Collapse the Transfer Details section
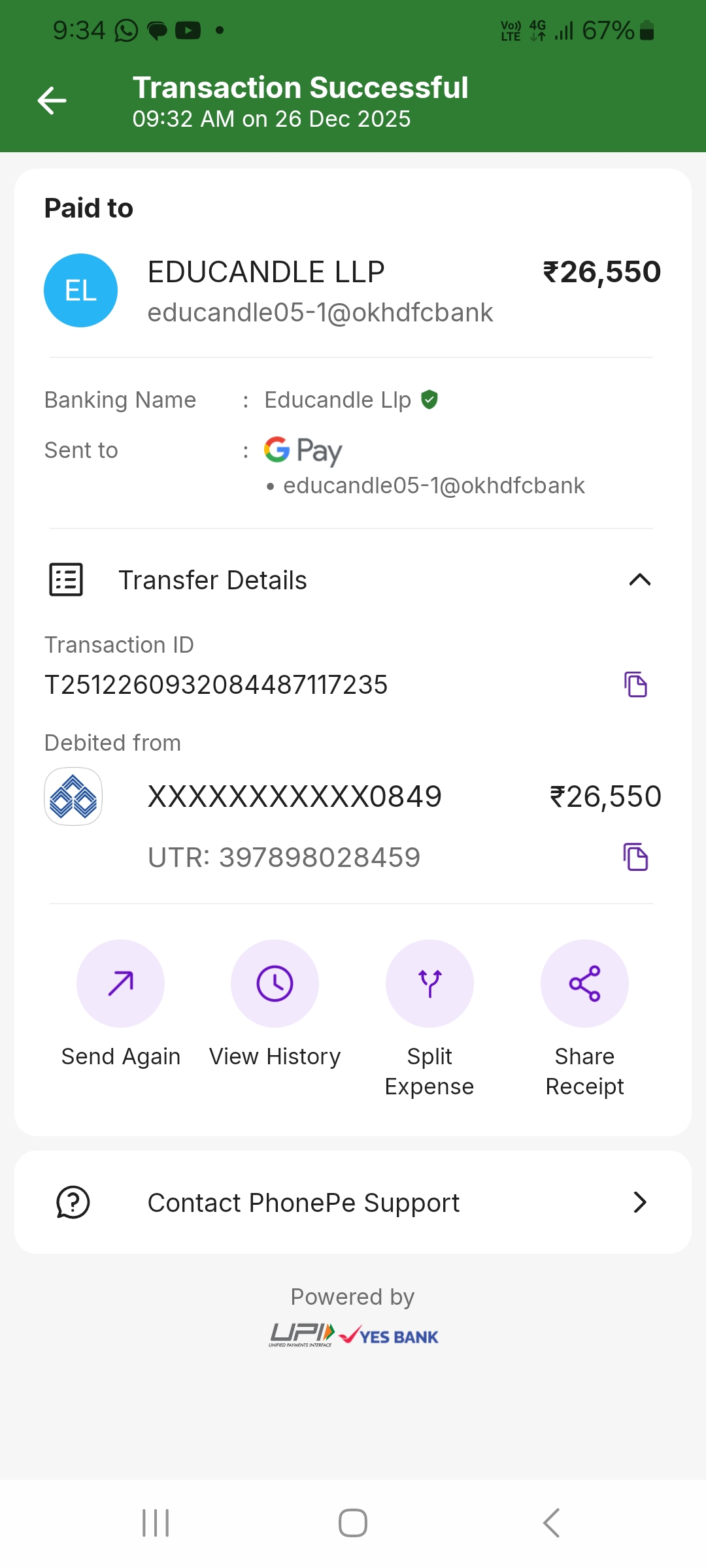This screenshot has width=706, height=1568. (639, 580)
